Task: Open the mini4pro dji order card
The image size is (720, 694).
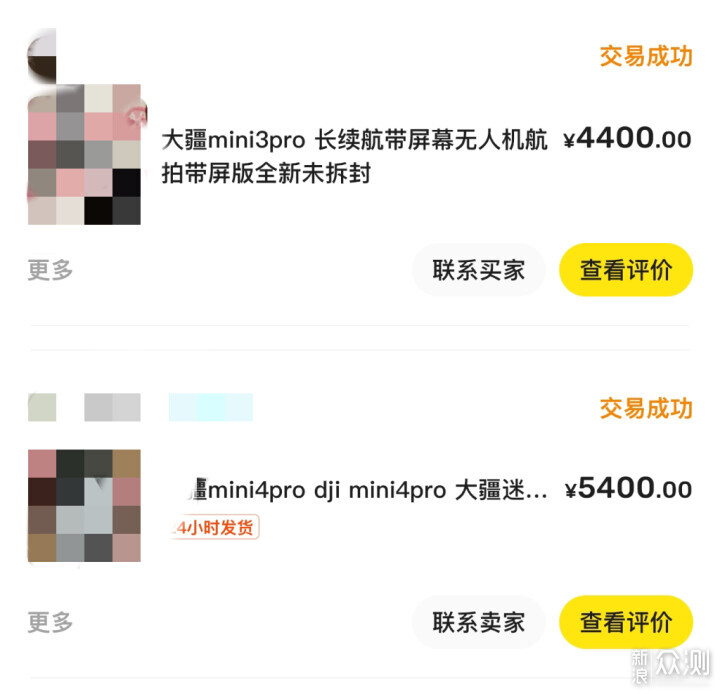Action: tap(365, 490)
